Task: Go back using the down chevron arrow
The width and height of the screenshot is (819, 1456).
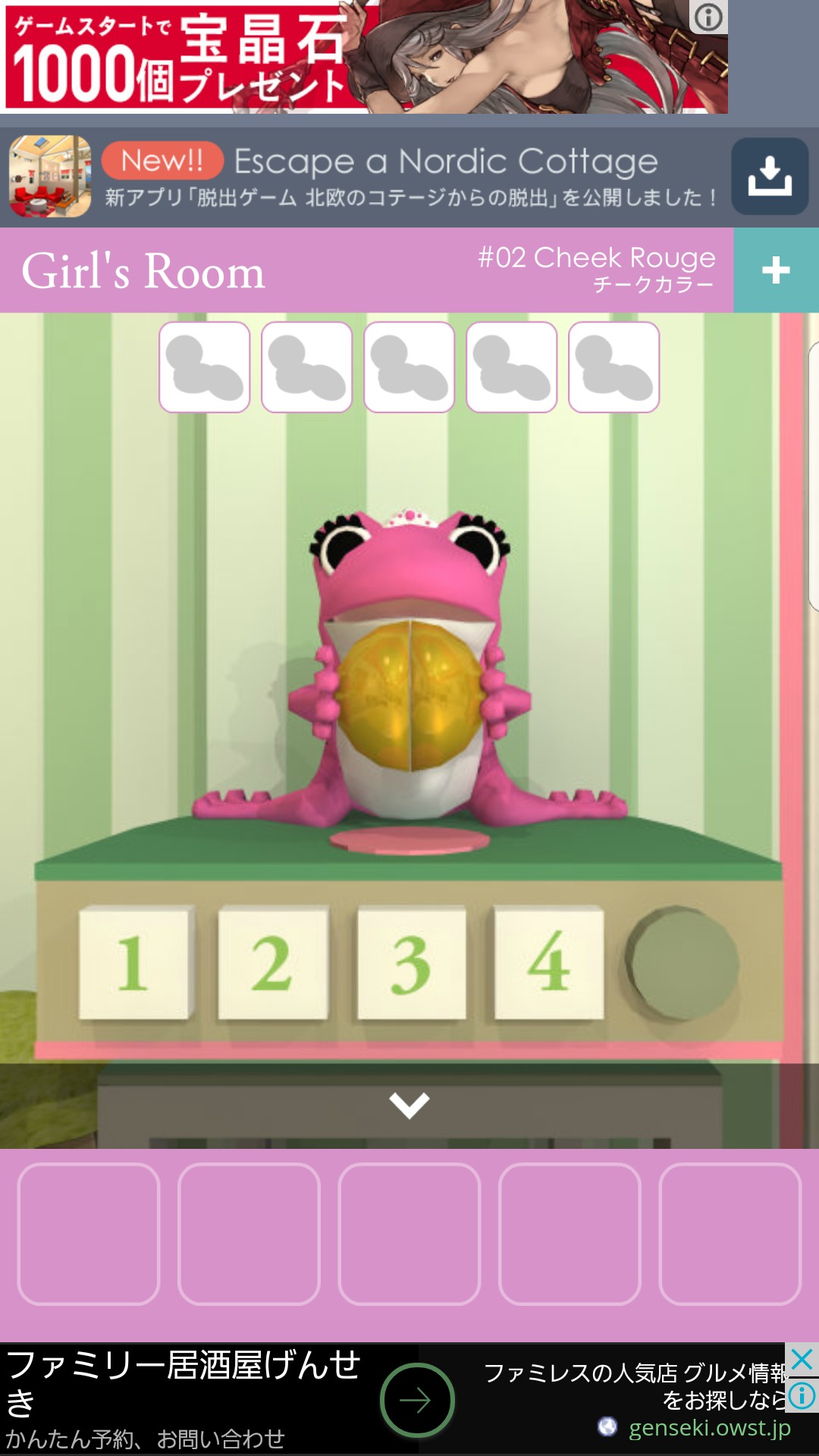Action: (409, 1105)
